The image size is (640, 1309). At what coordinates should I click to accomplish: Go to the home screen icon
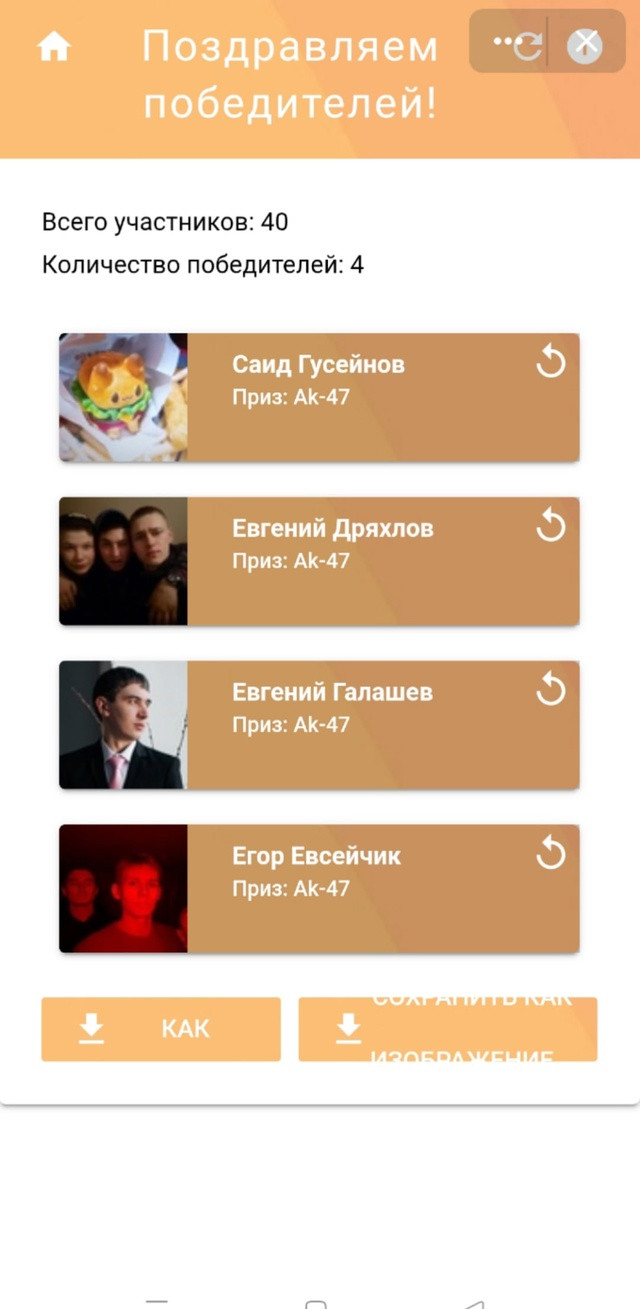tap(53, 46)
